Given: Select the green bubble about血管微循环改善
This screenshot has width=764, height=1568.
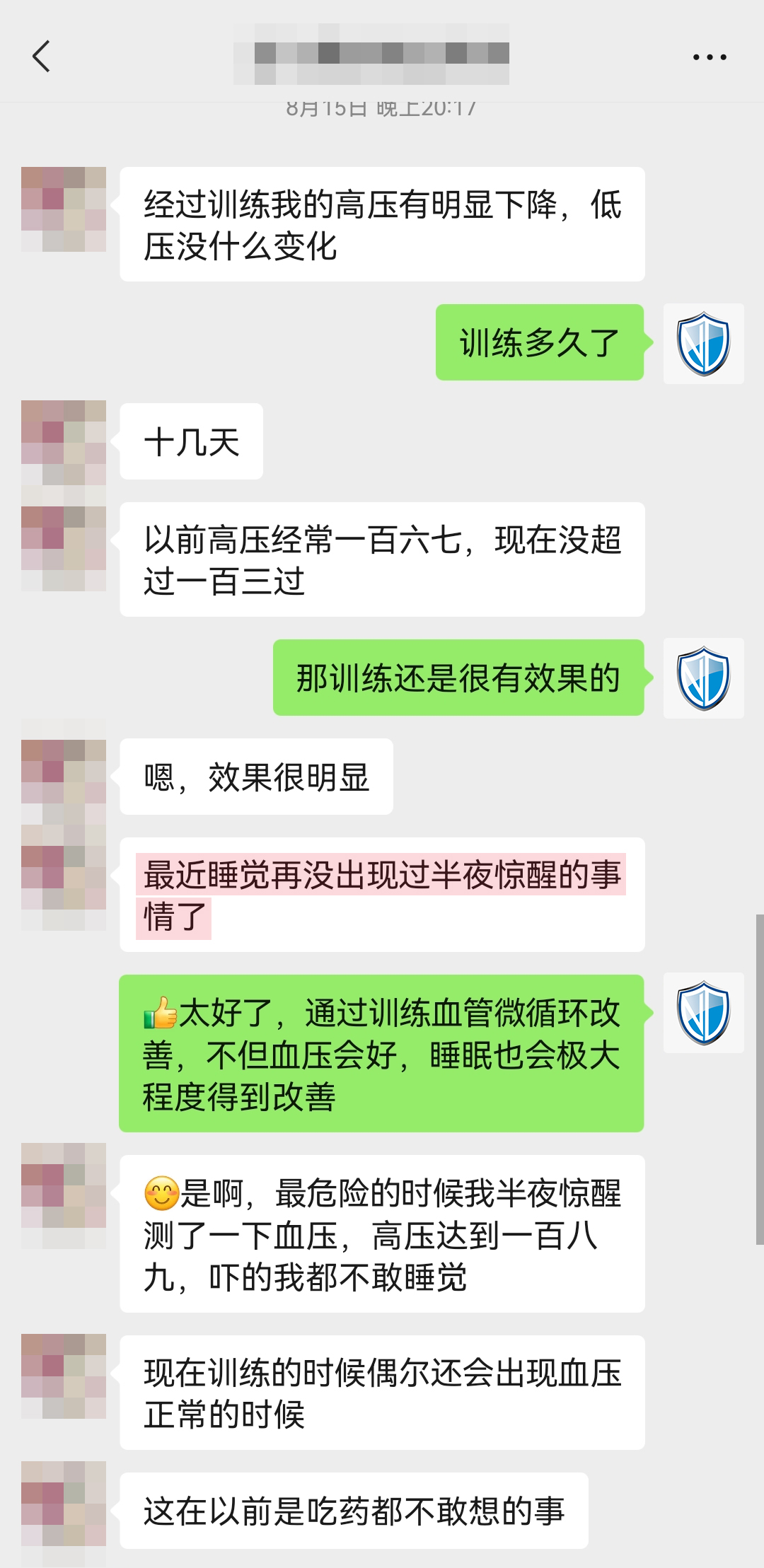Looking at the screenshot, I should [x=382, y=1054].
